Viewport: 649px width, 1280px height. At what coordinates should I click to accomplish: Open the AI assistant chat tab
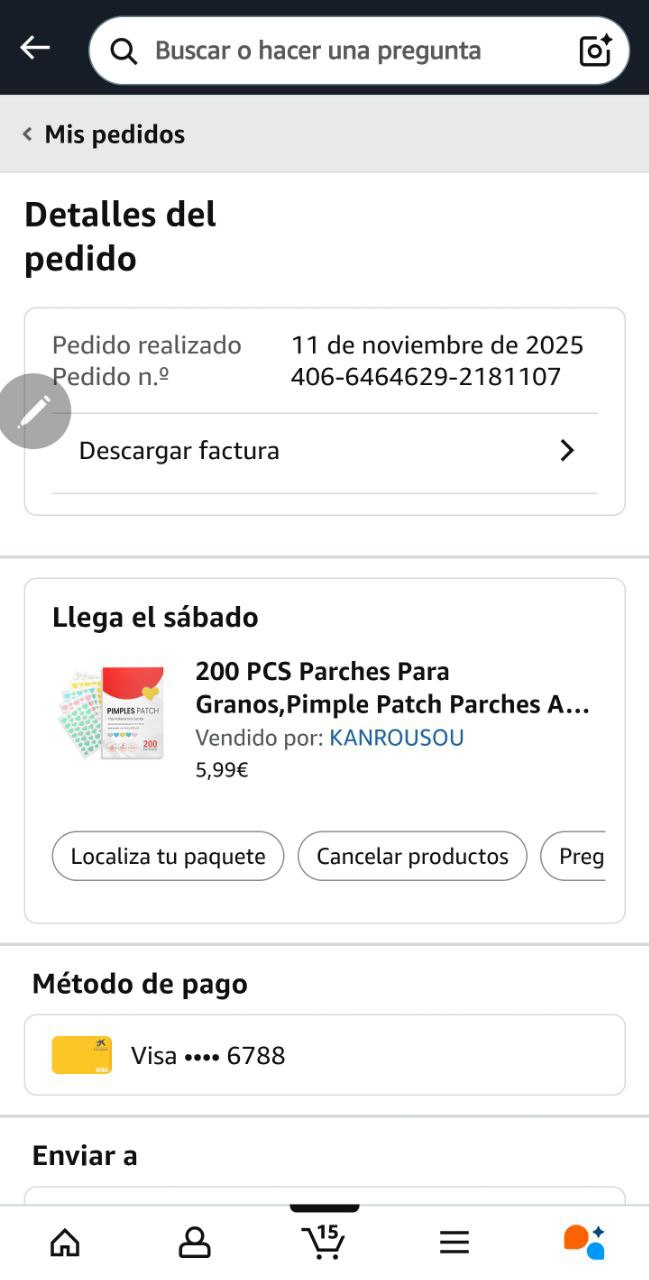[x=584, y=1242]
